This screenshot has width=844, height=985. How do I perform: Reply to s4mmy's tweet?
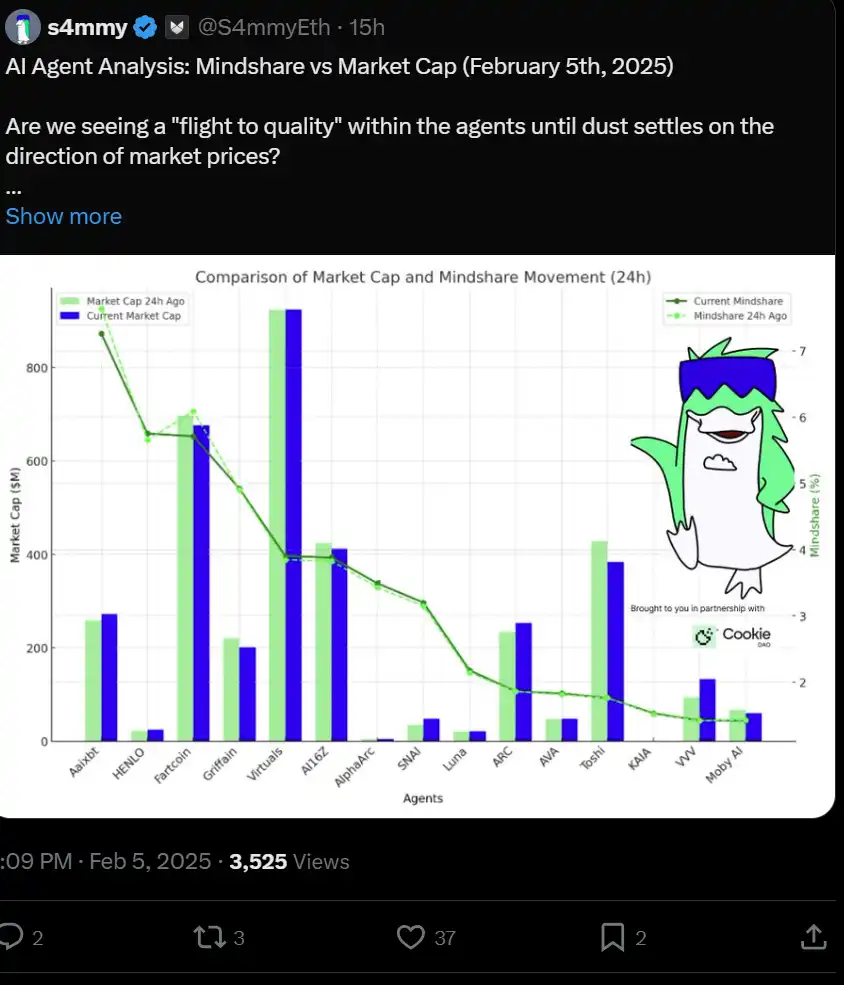point(11,936)
